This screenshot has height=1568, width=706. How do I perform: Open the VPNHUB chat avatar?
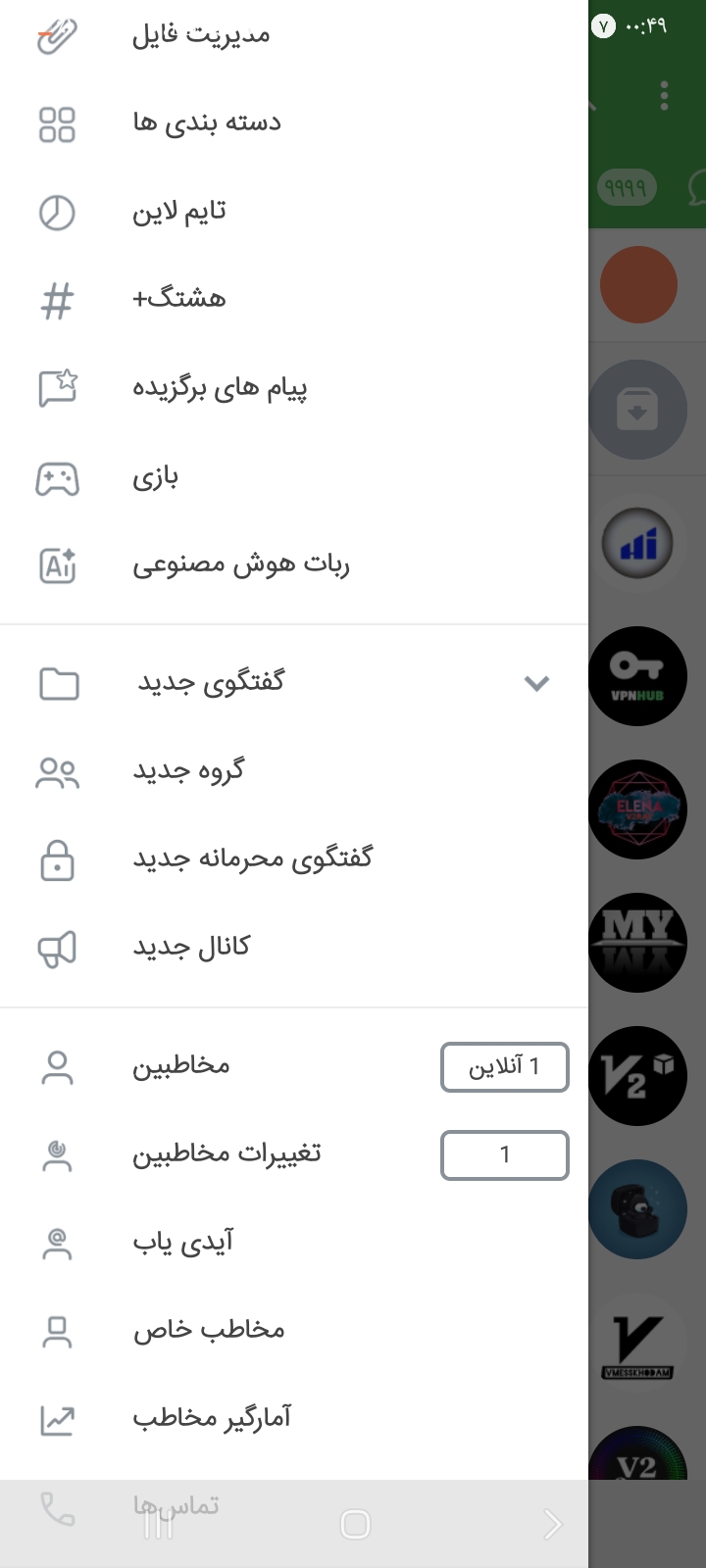tap(638, 676)
